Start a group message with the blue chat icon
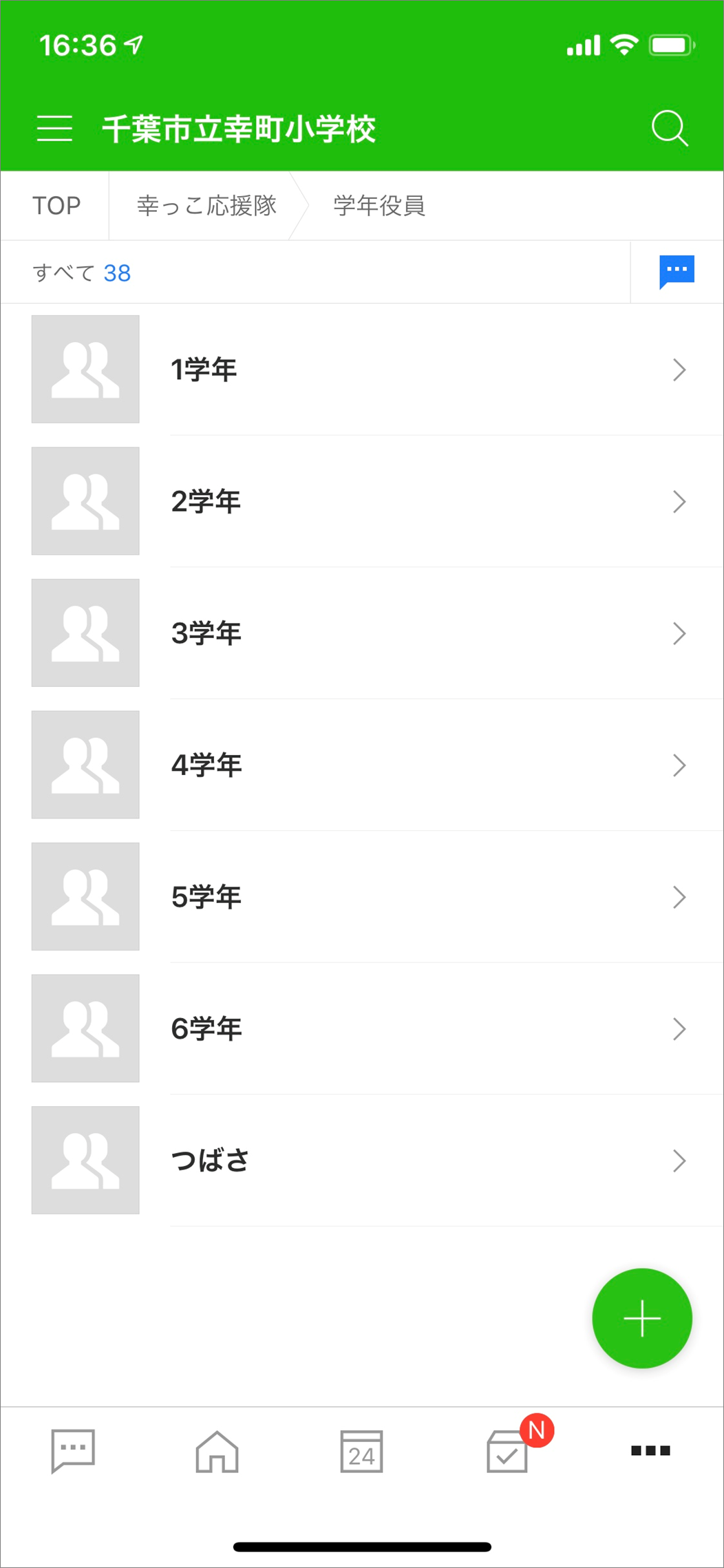This screenshot has height=1568, width=724. 677,272
